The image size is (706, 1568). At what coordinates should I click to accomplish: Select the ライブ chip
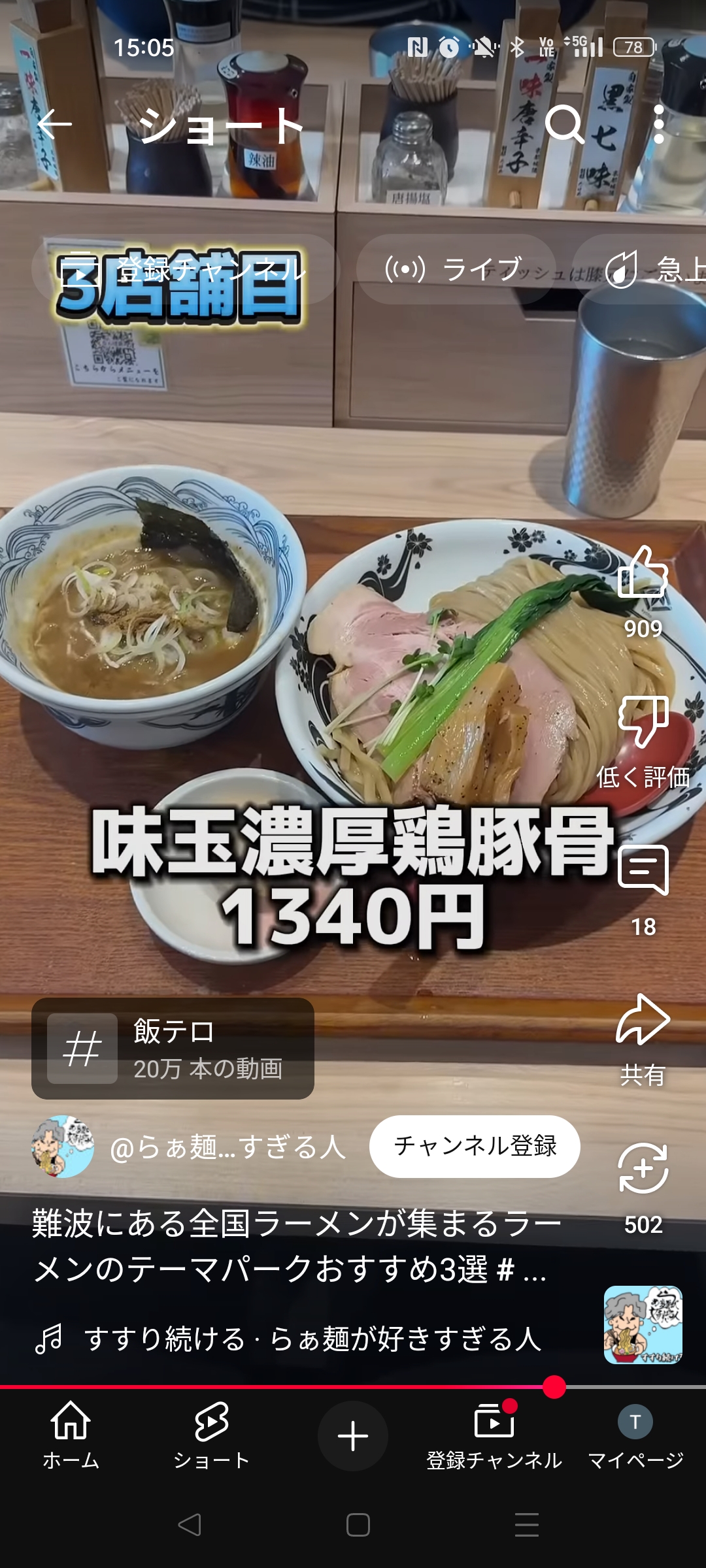[x=456, y=269]
